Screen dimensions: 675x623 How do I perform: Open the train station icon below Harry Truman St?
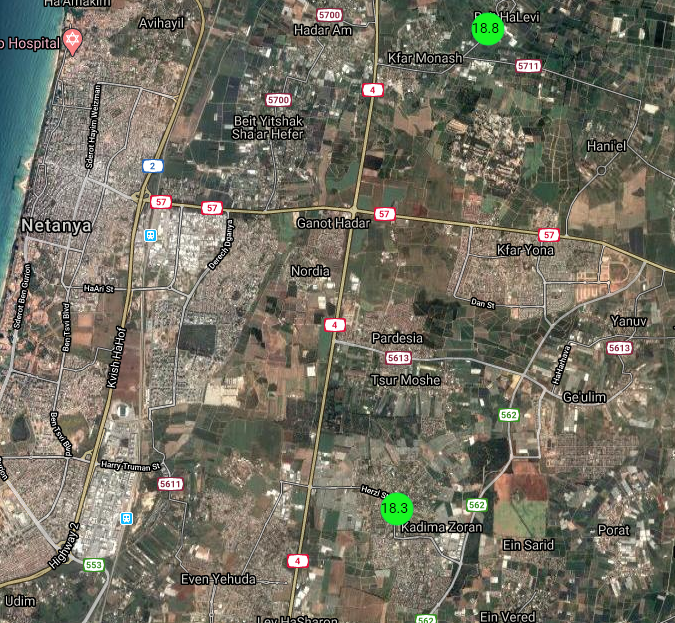tap(127, 519)
